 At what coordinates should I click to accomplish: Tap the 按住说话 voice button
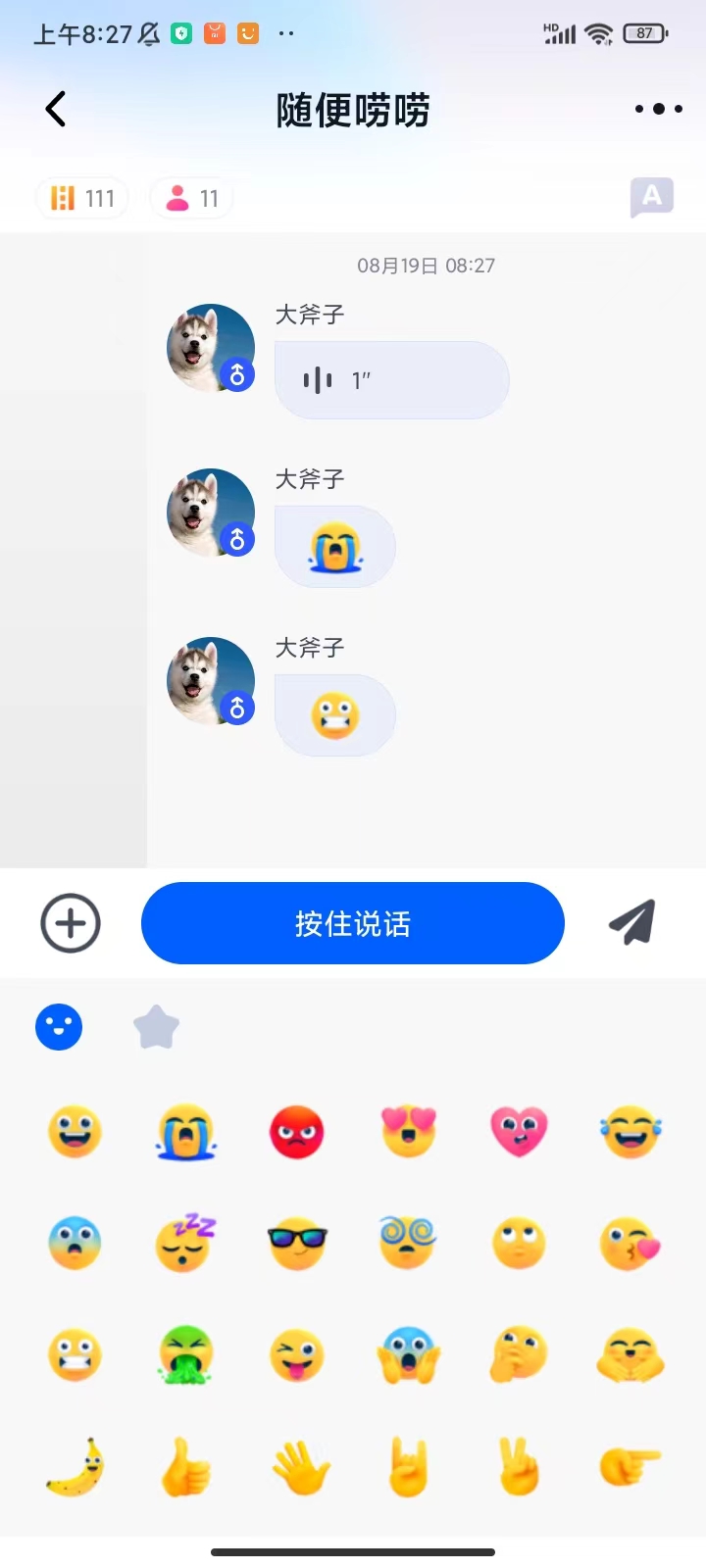(353, 923)
